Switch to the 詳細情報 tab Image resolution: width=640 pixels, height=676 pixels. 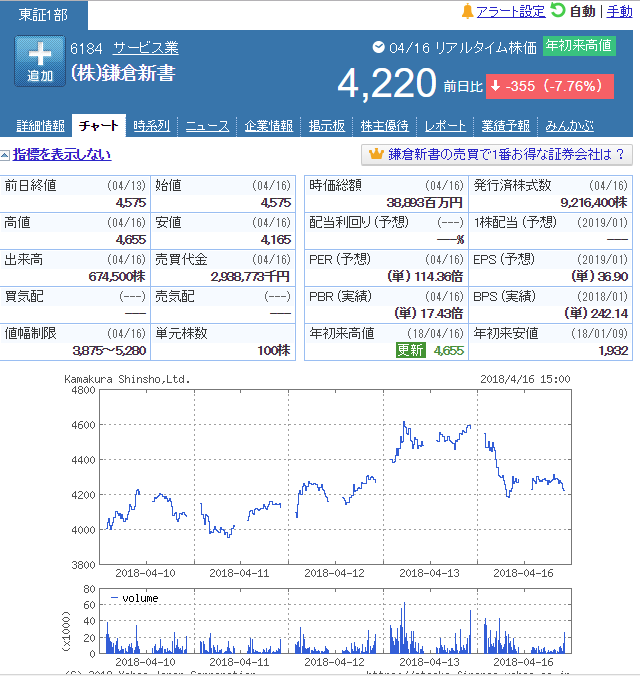coord(41,126)
